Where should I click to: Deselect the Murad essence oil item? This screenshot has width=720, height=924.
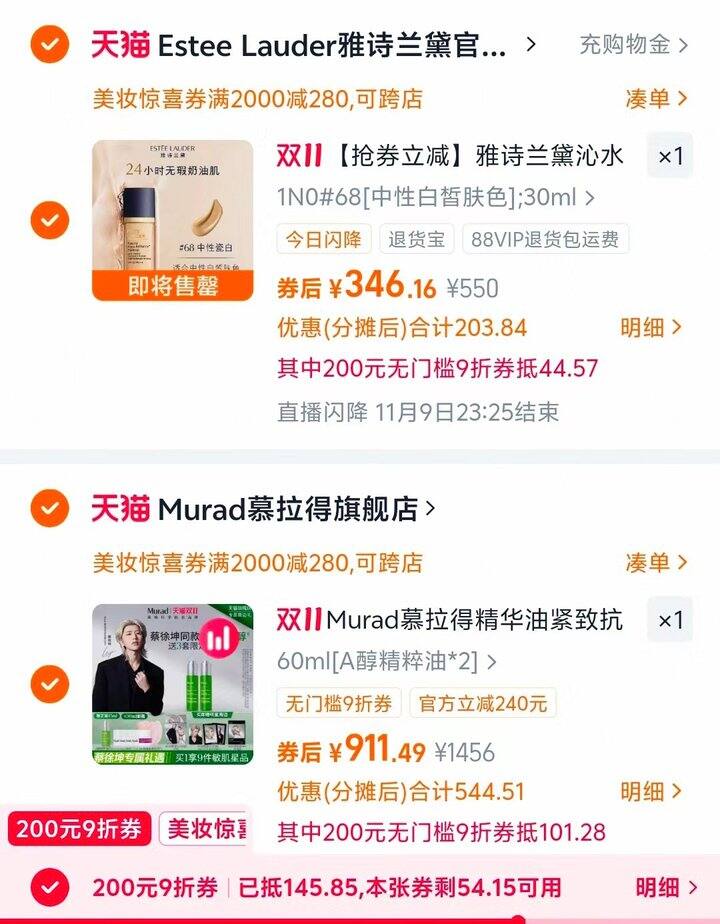(x=49, y=684)
